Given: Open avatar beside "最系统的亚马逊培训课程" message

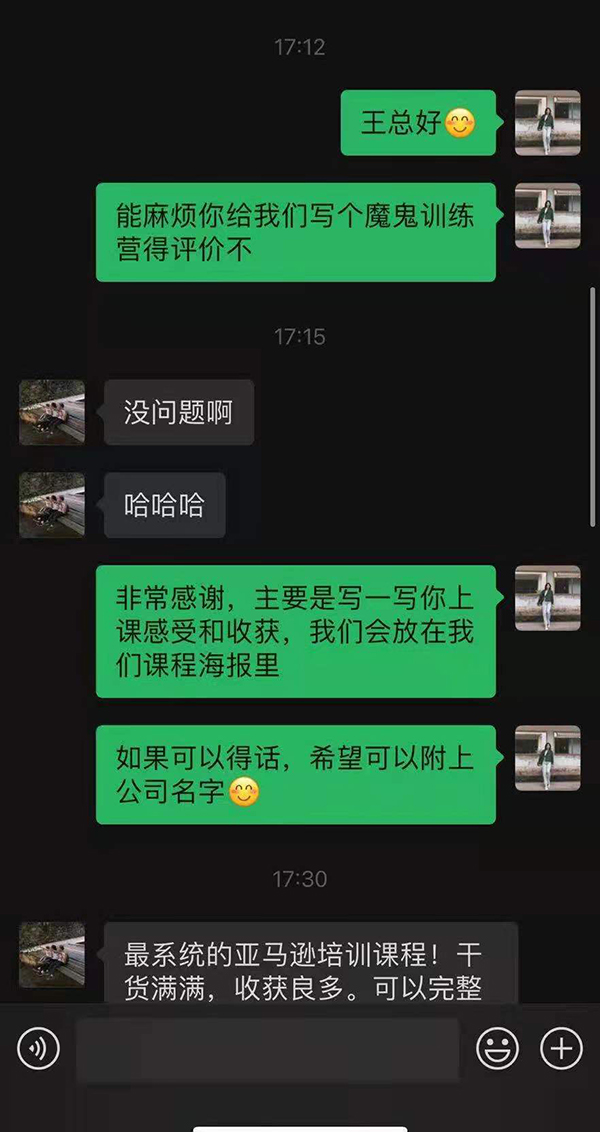Looking at the screenshot, I should tap(52, 954).
